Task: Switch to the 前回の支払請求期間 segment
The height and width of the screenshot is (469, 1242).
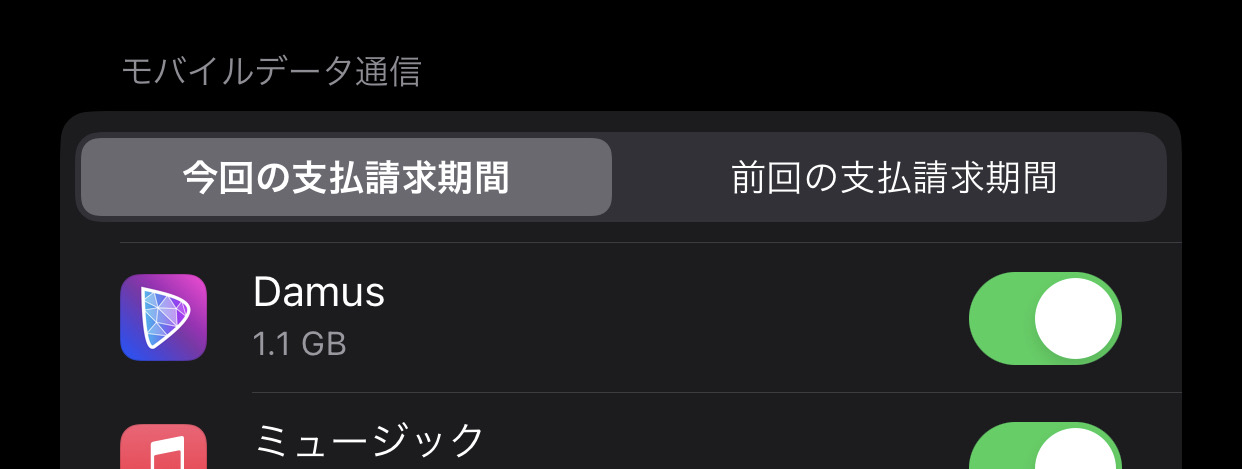Action: [893, 178]
